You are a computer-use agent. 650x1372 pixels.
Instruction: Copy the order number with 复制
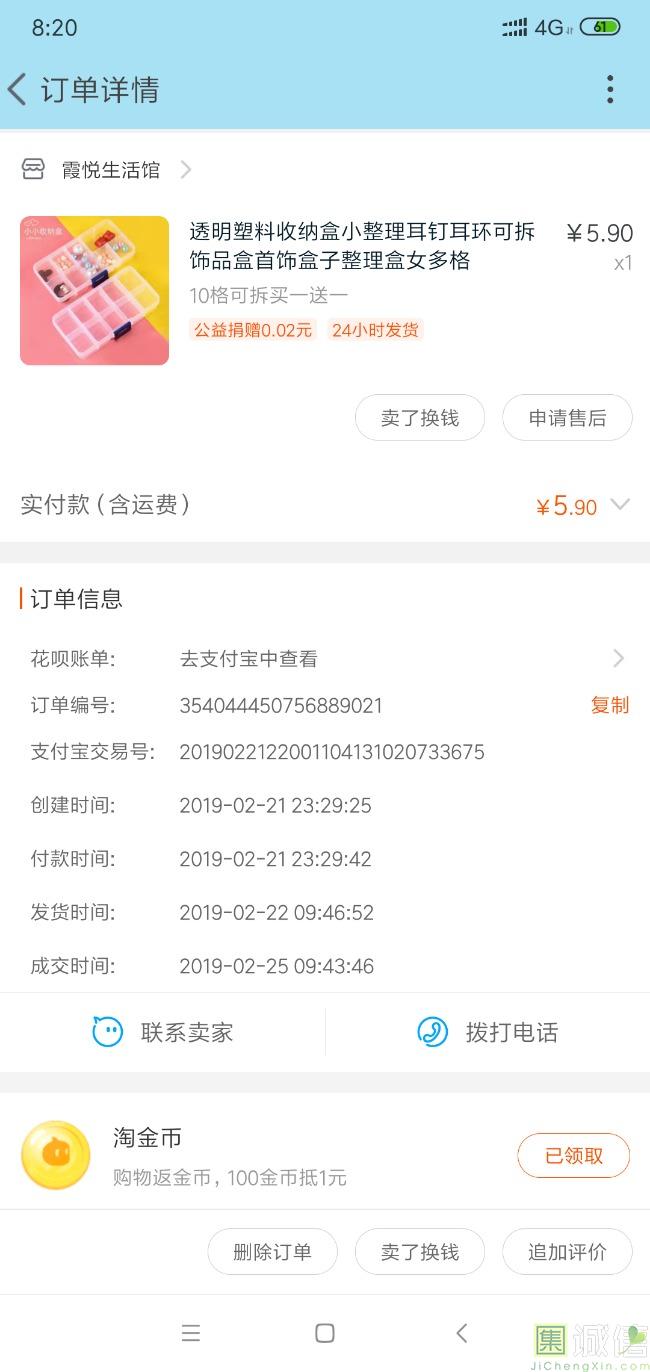pos(609,705)
